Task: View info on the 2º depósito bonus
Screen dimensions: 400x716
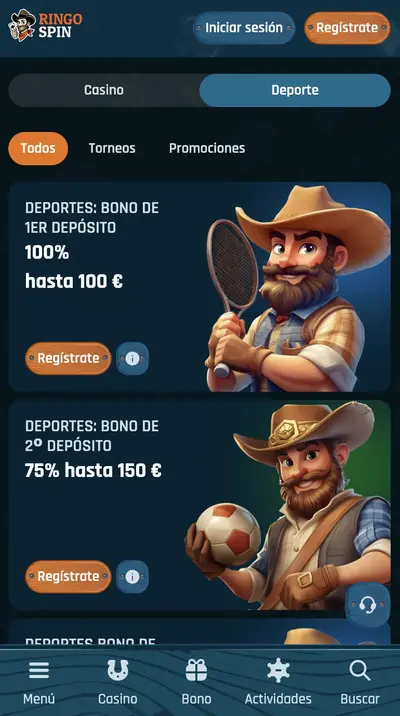Action: pyautogui.click(x=132, y=577)
